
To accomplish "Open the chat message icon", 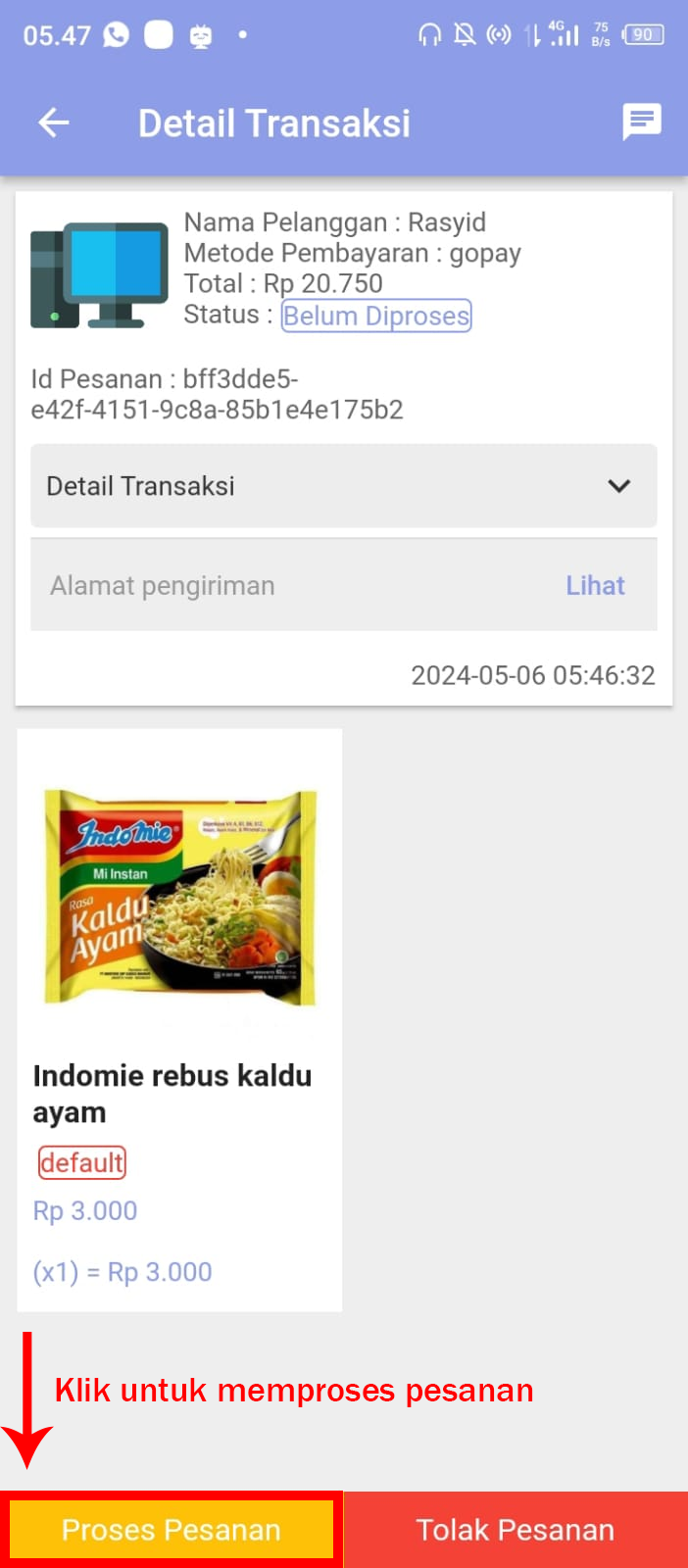I will (642, 122).
